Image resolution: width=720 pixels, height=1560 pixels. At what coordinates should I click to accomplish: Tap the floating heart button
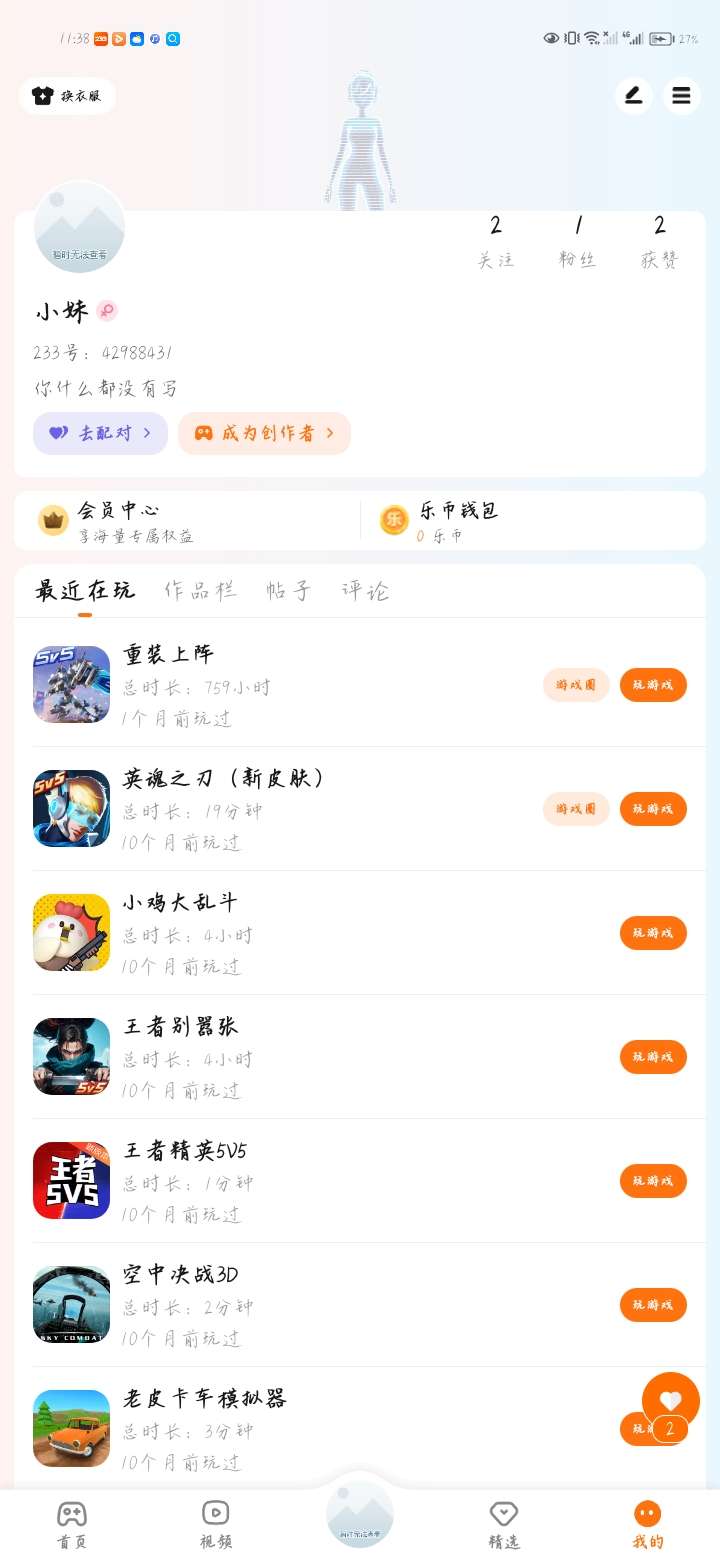point(670,1401)
